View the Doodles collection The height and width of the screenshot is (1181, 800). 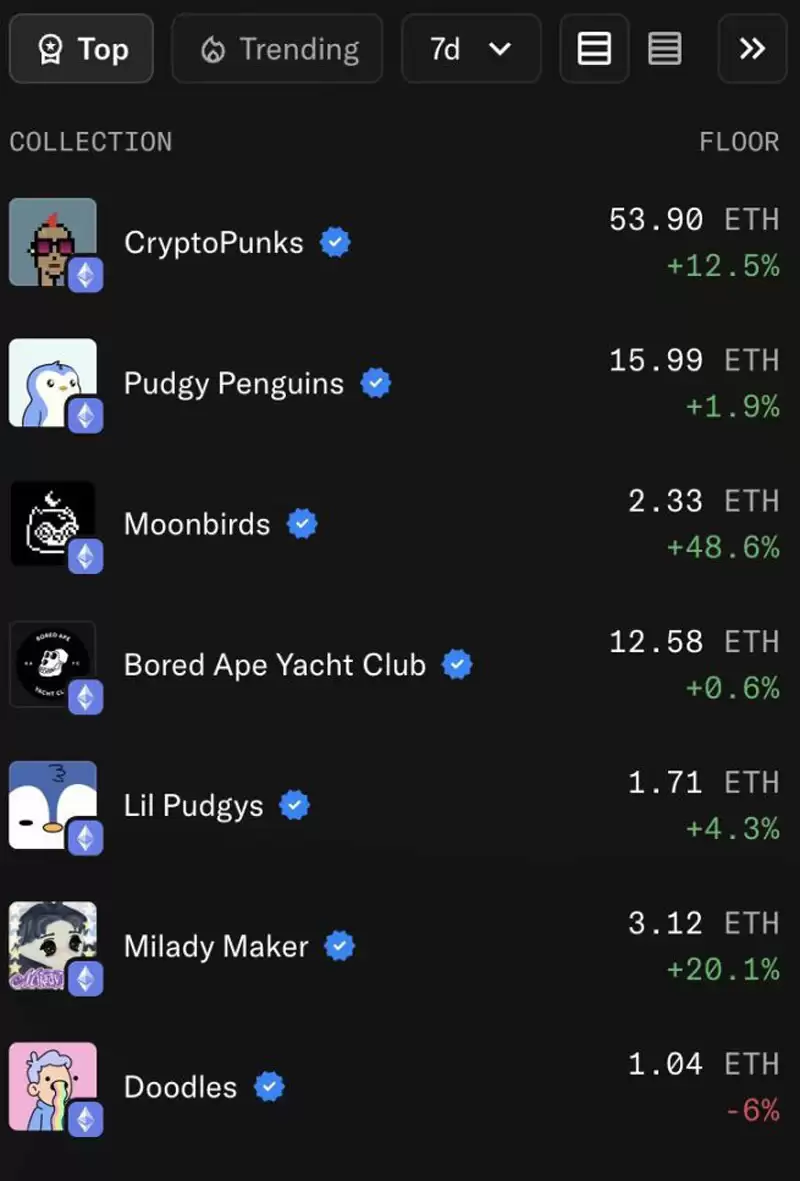click(x=180, y=1087)
